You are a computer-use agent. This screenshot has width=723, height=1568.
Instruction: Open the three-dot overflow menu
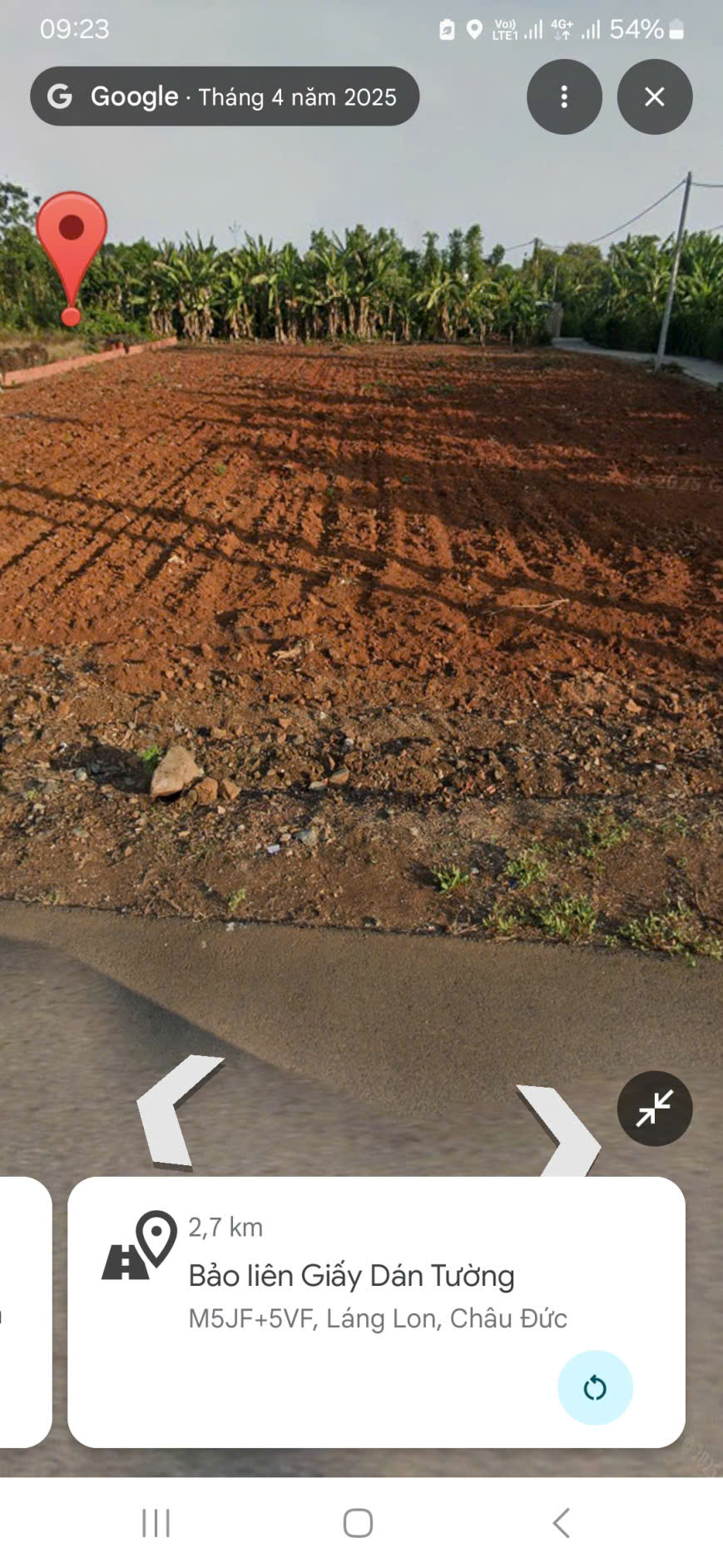click(564, 97)
